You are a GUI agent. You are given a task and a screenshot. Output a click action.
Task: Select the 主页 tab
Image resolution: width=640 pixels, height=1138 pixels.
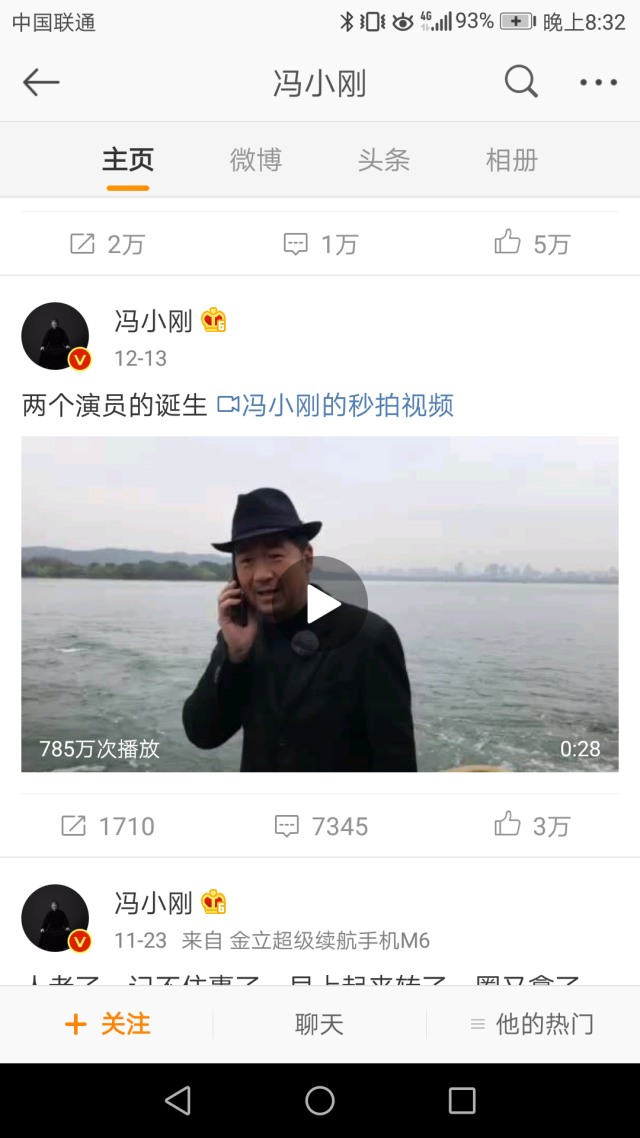(128, 160)
